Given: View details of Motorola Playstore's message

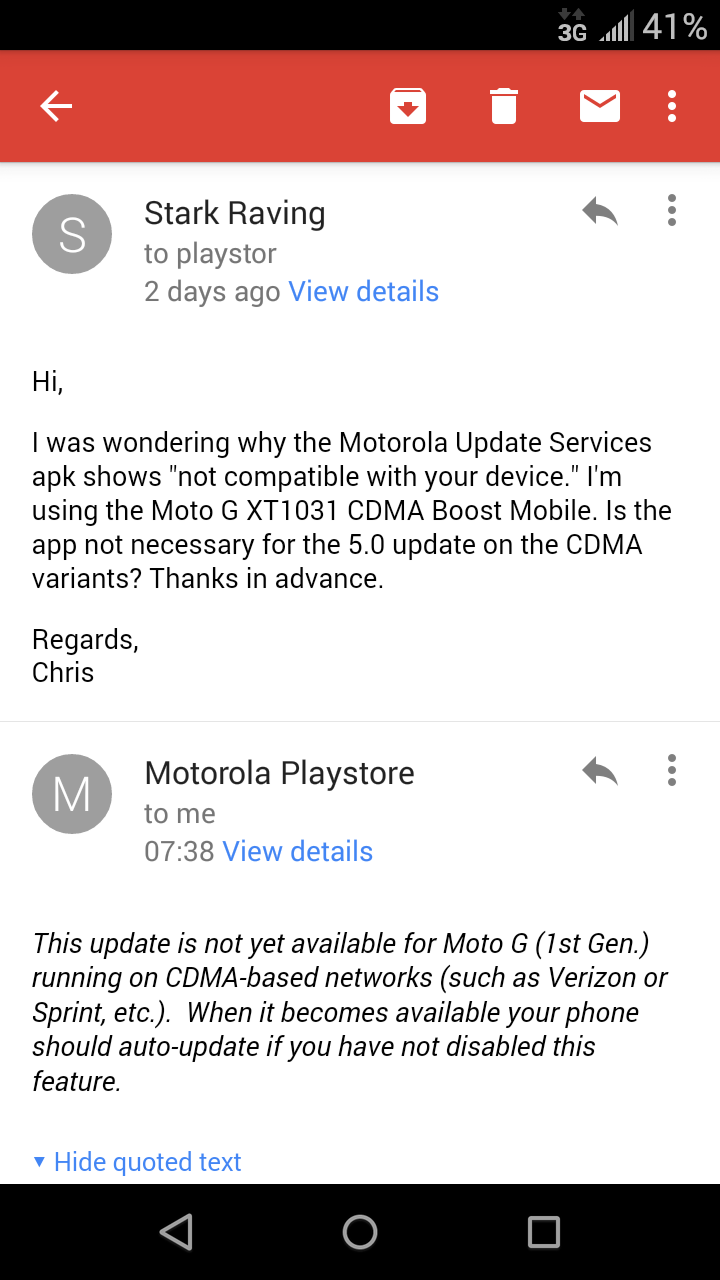Looking at the screenshot, I should (x=298, y=852).
